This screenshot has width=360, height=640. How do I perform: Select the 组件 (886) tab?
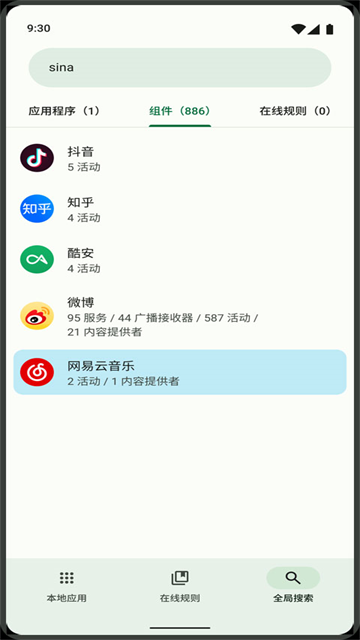point(180,111)
